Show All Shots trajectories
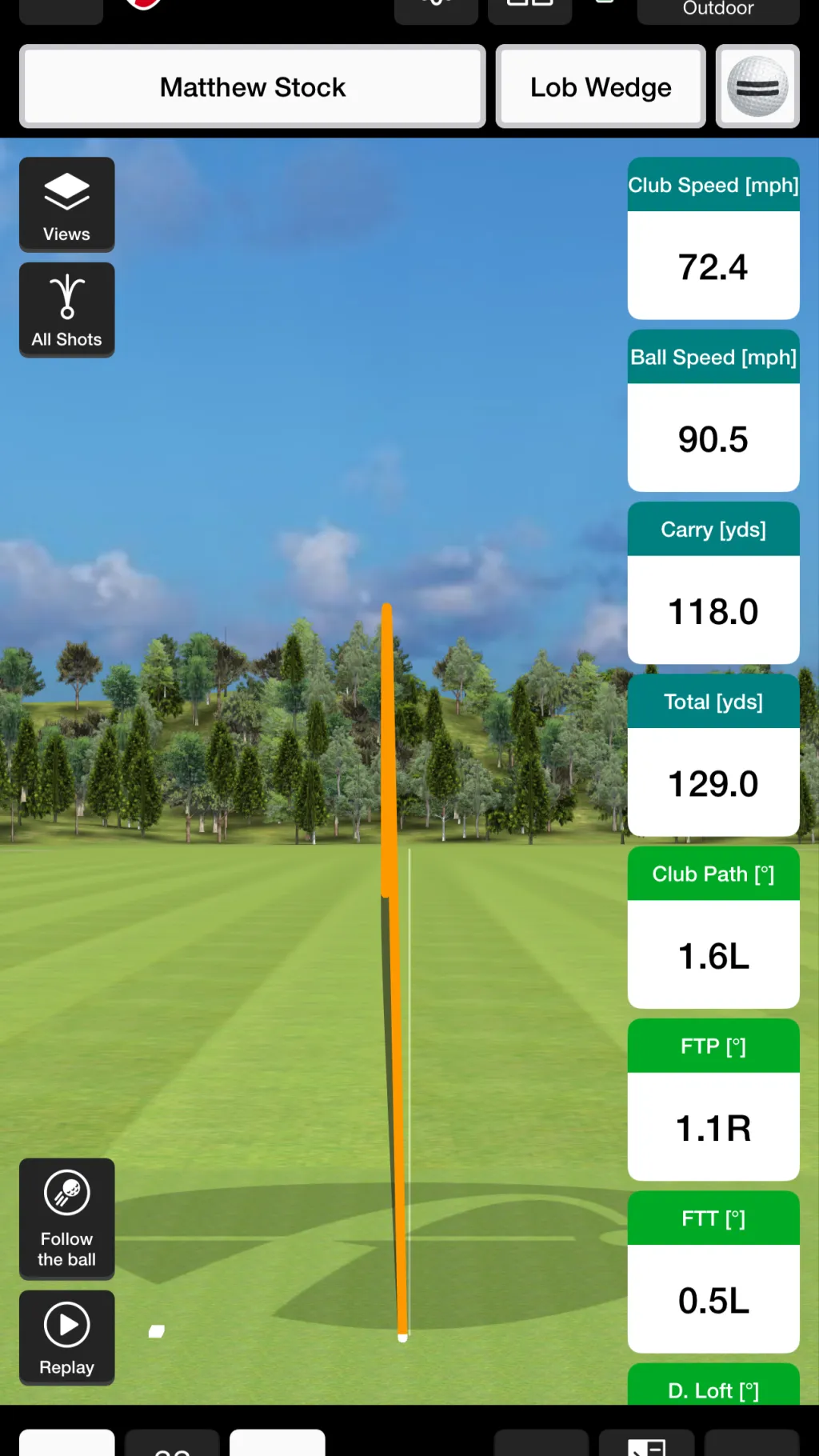 point(66,310)
